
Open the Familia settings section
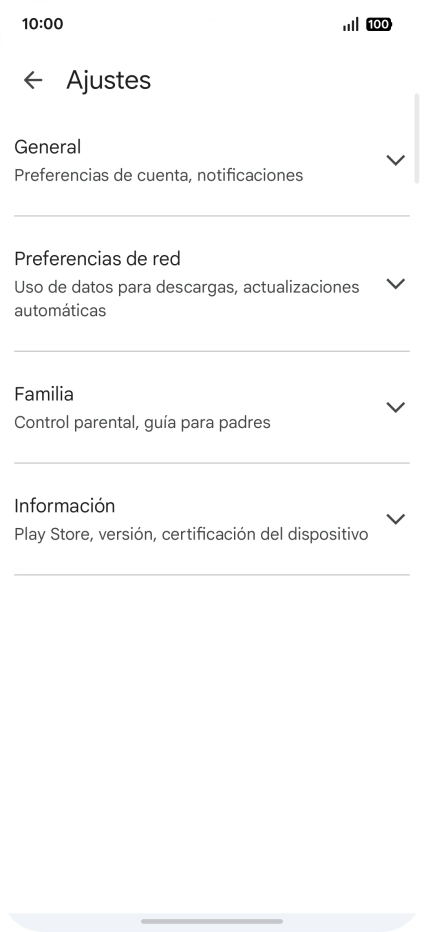[212, 407]
